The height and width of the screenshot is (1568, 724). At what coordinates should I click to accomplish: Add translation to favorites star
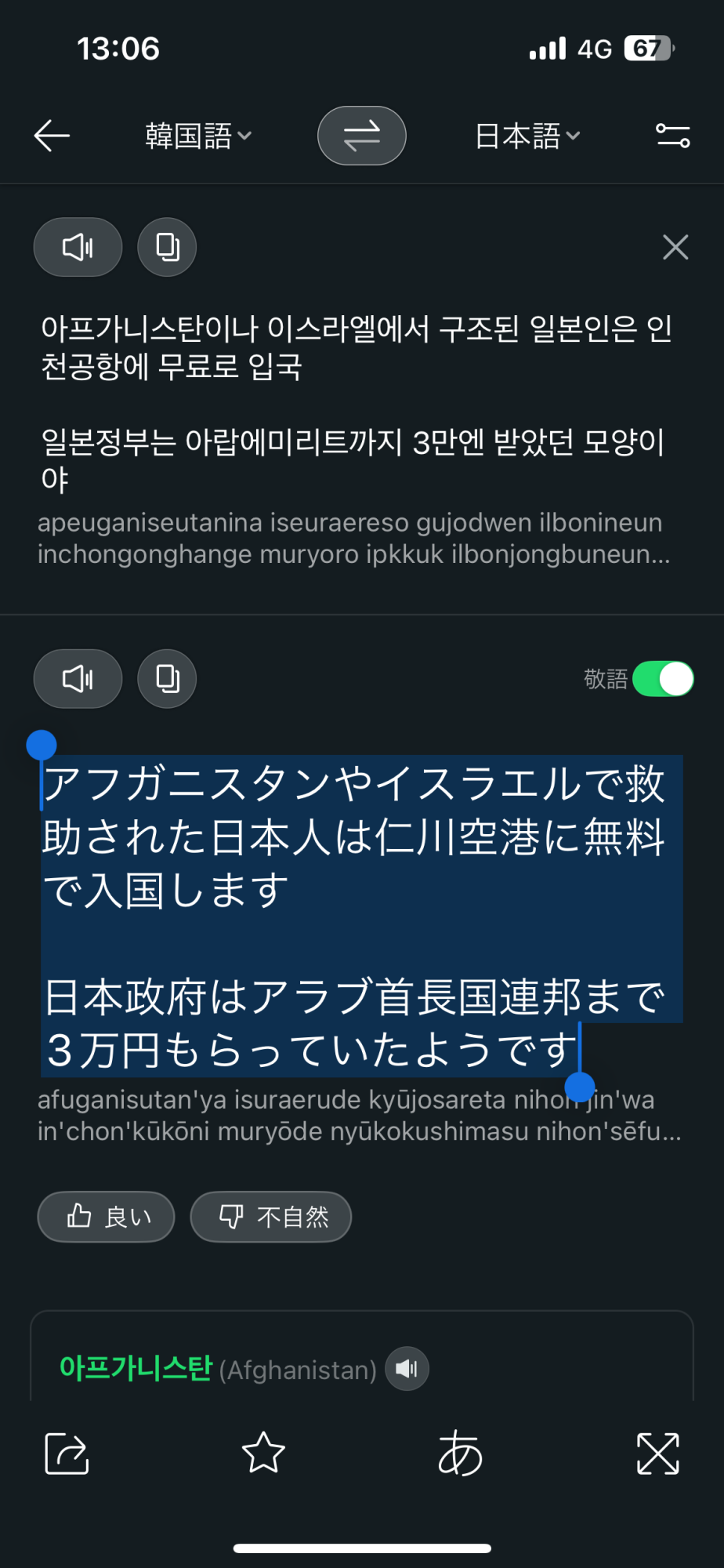263,1454
